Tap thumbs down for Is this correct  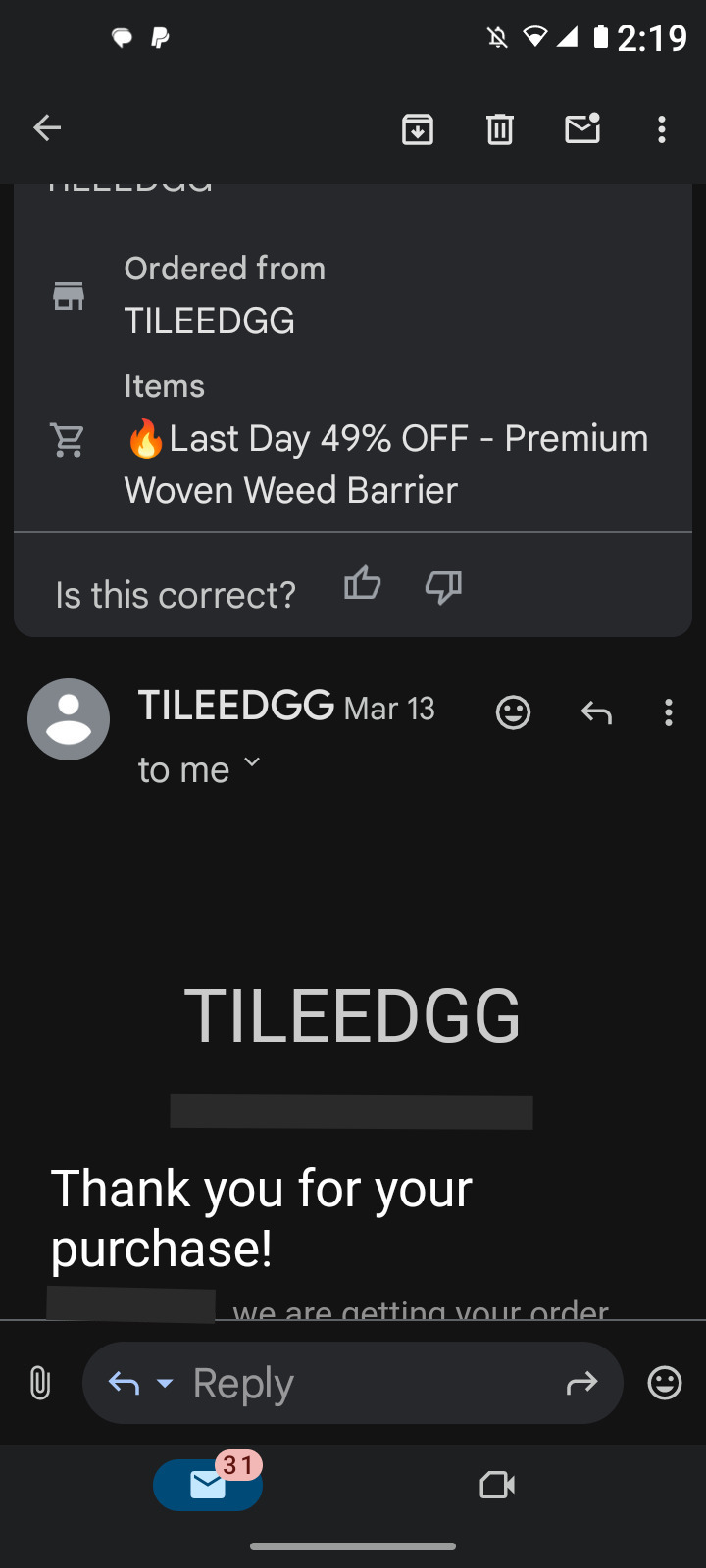(443, 586)
